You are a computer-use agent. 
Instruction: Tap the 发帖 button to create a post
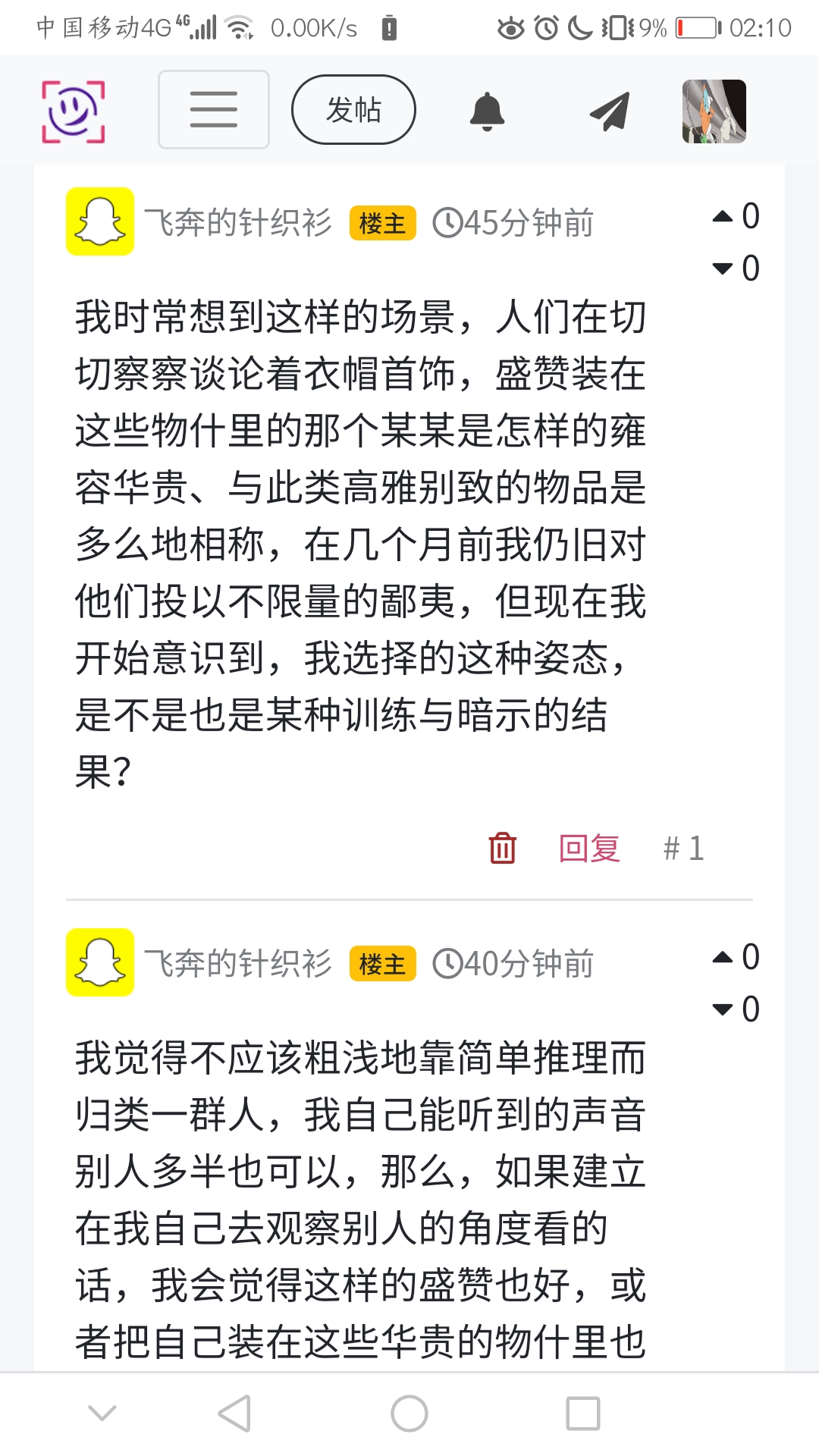click(x=353, y=110)
